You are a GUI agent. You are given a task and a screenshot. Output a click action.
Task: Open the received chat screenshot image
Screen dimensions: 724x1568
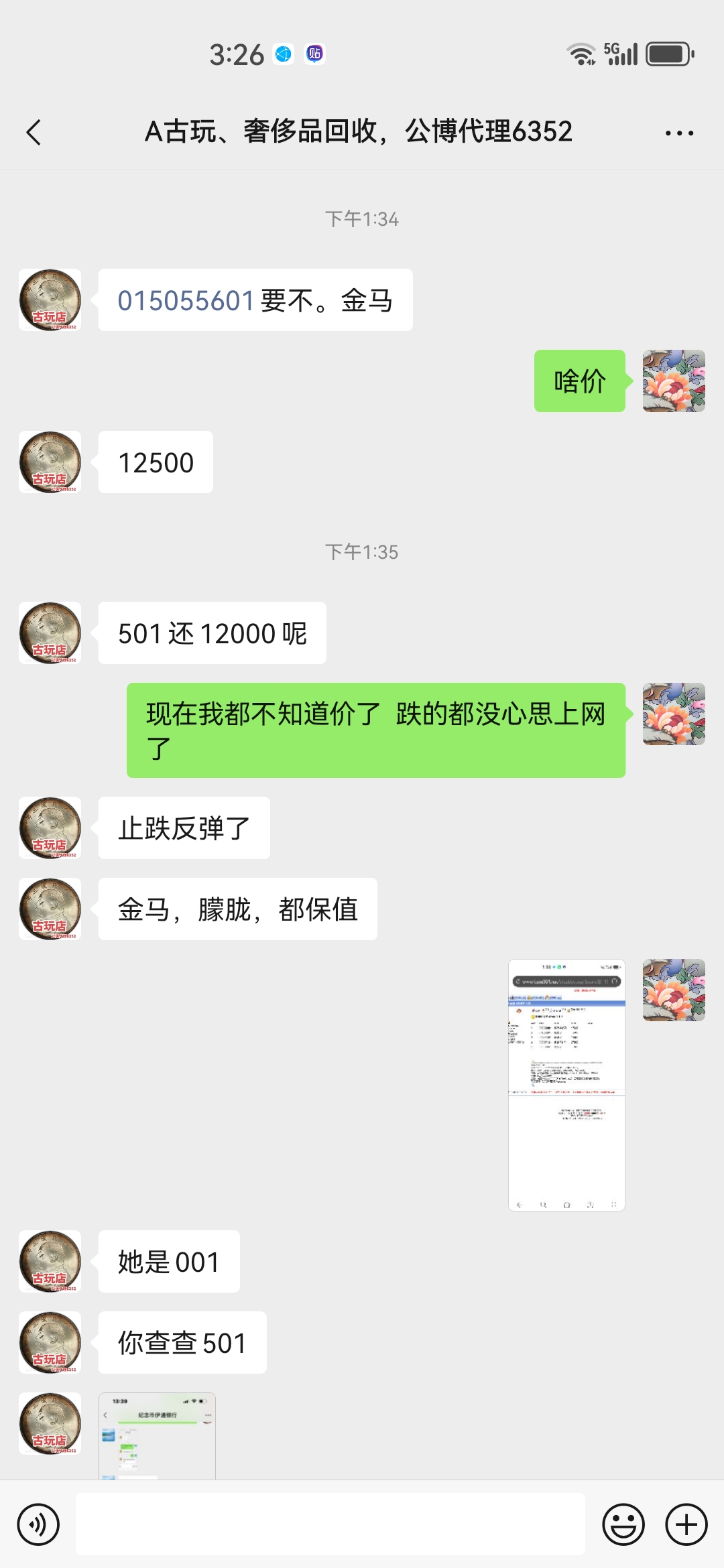[x=157, y=1435]
